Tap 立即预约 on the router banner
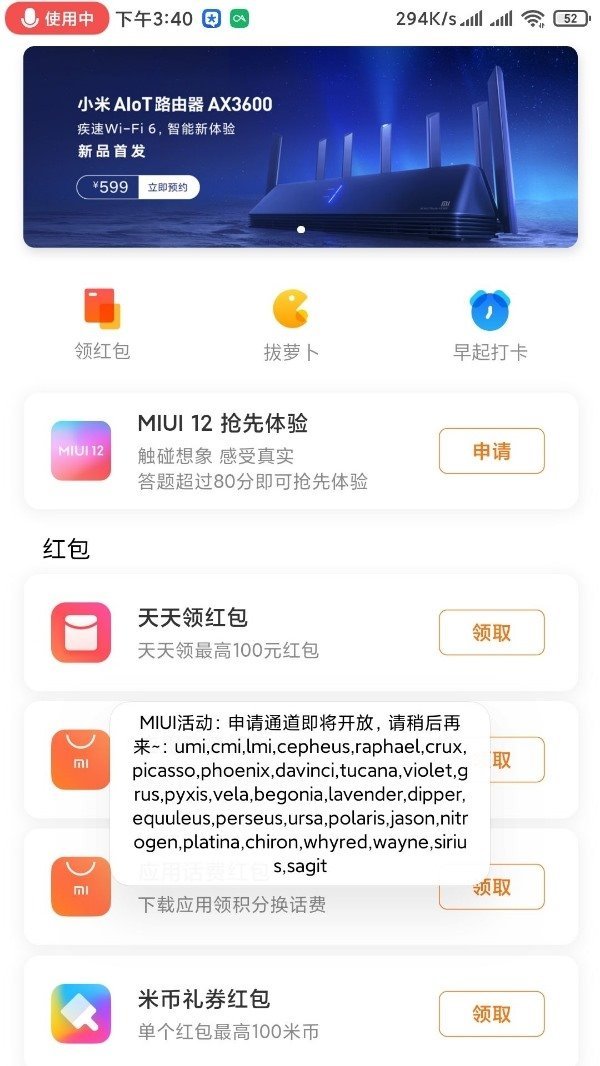Screen dimensions: 600x1066 (x=168, y=187)
